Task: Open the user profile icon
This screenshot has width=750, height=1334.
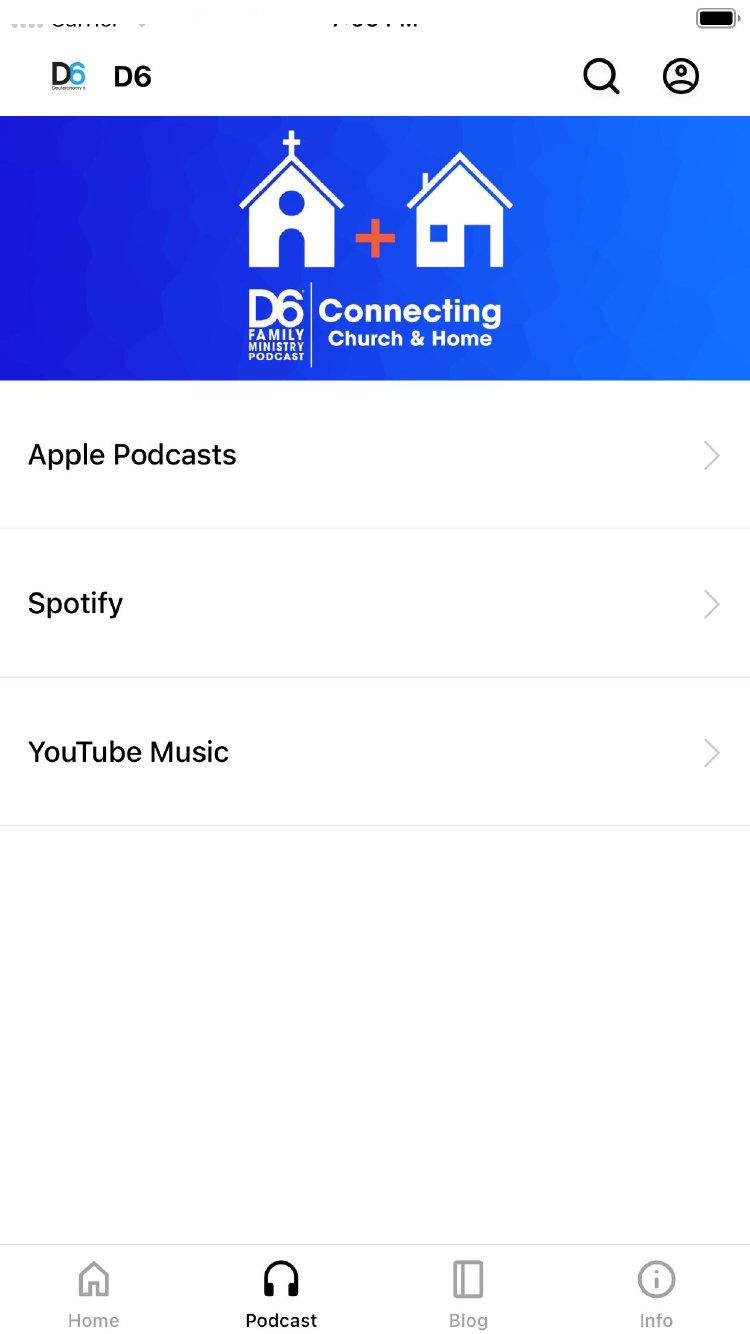Action: point(681,76)
